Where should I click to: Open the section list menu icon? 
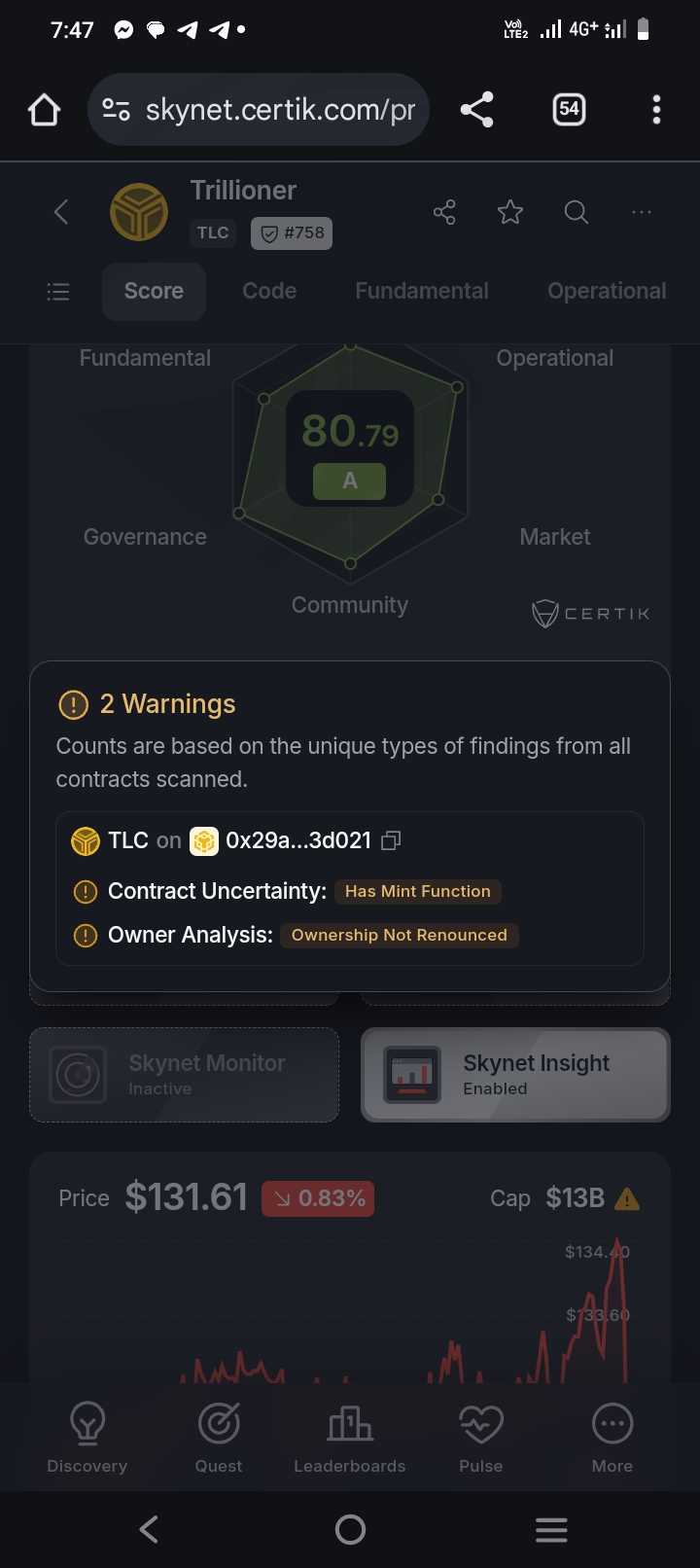pyautogui.click(x=58, y=292)
